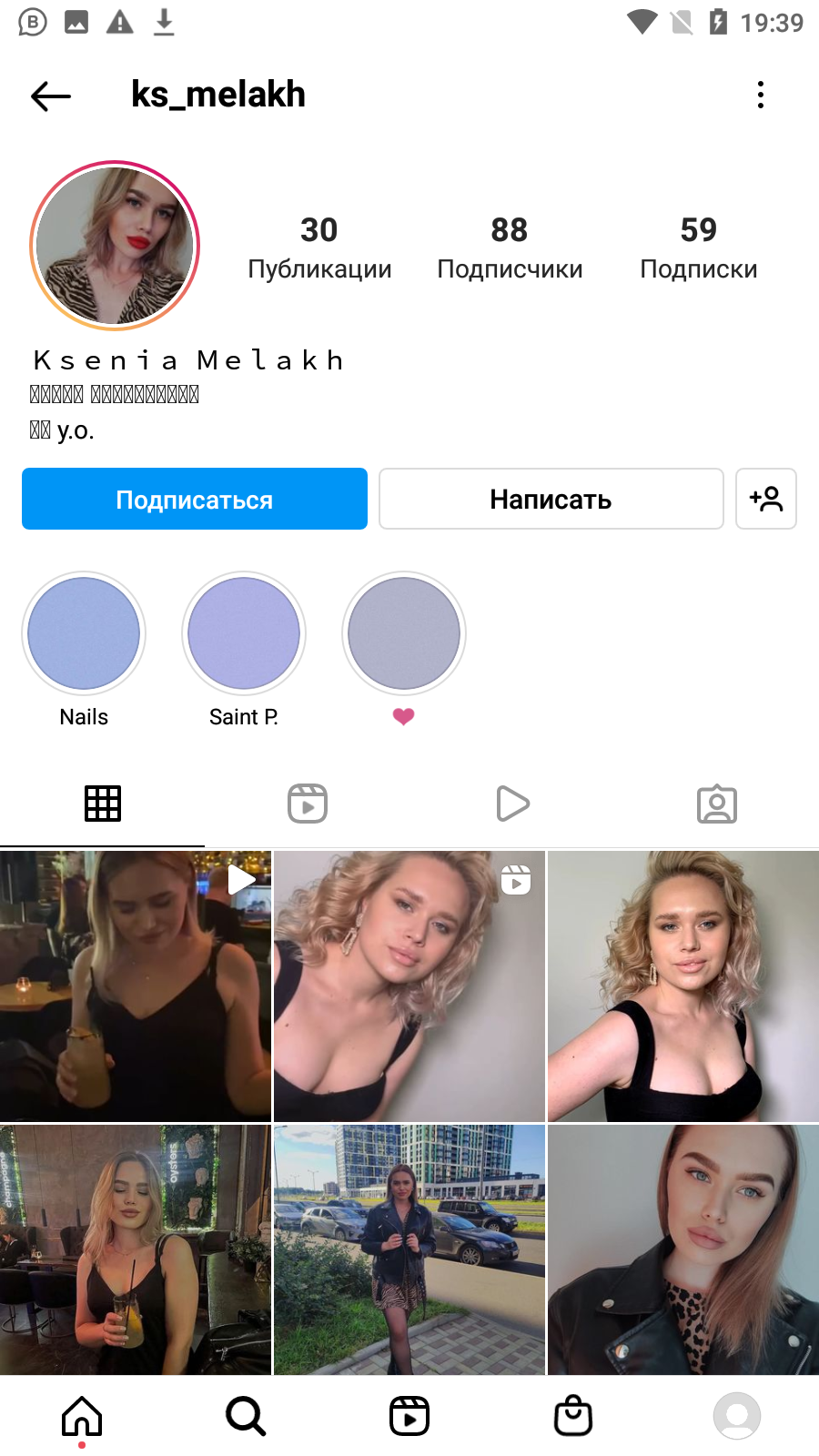Tap Написать to message the user
Image resolution: width=819 pixels, height=1456 pixels.
point(551,499)
